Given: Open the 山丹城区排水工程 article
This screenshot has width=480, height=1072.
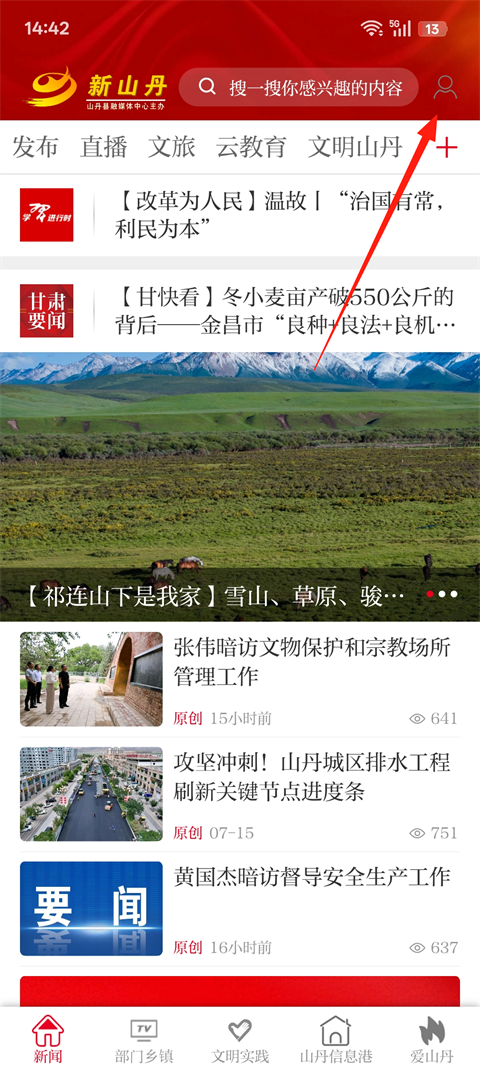Looking at the screenshot, I should [240, 794].
